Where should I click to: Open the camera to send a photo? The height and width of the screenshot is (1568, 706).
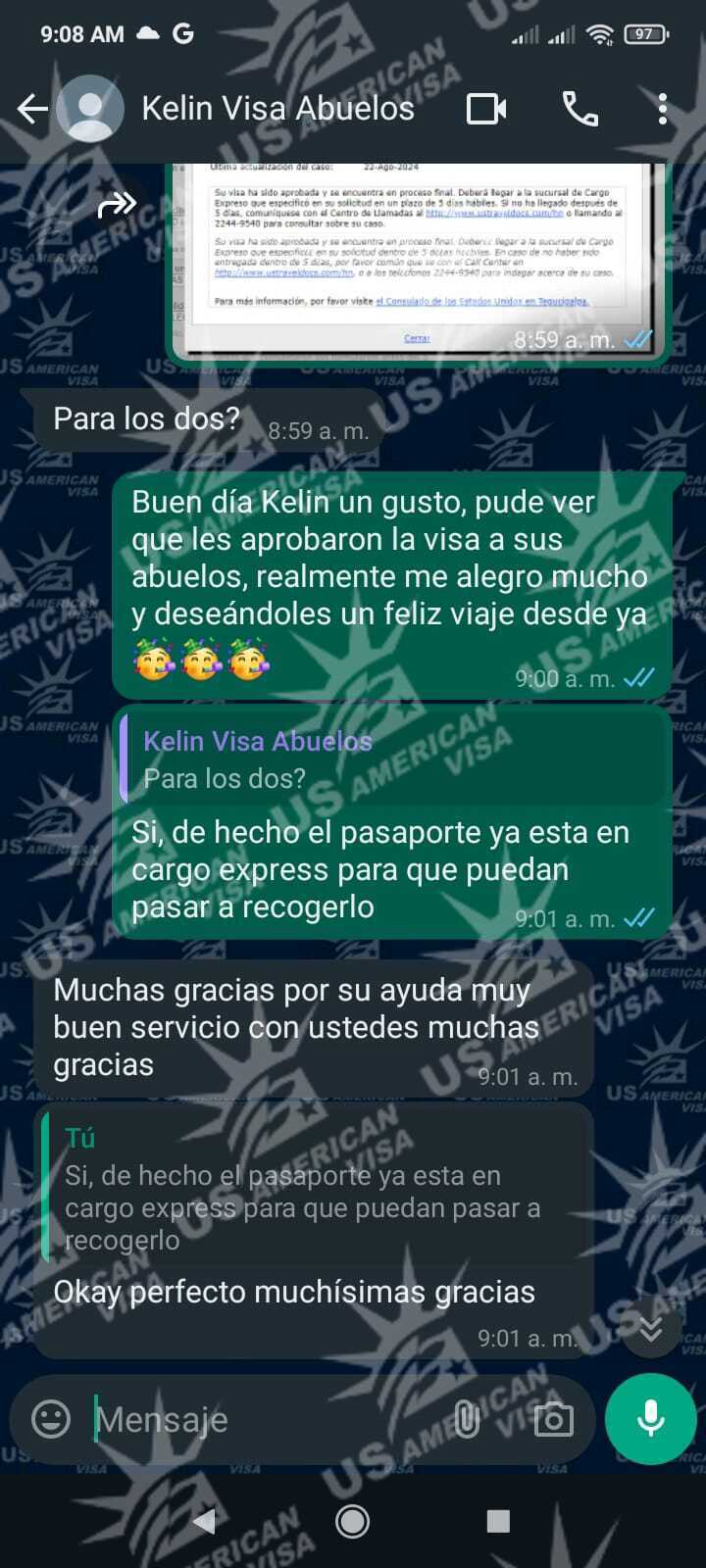[553, 1419]
